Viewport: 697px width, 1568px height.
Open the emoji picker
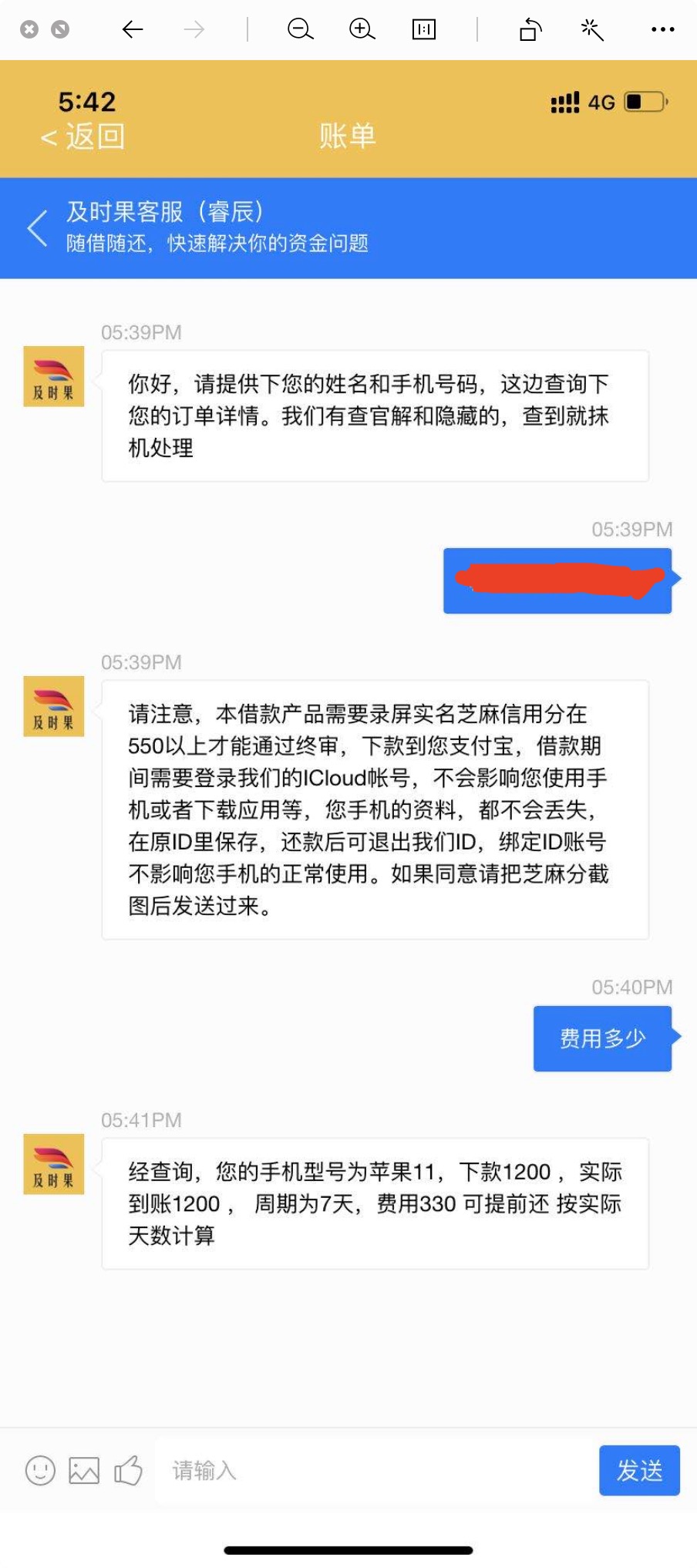click(40, 1470)
